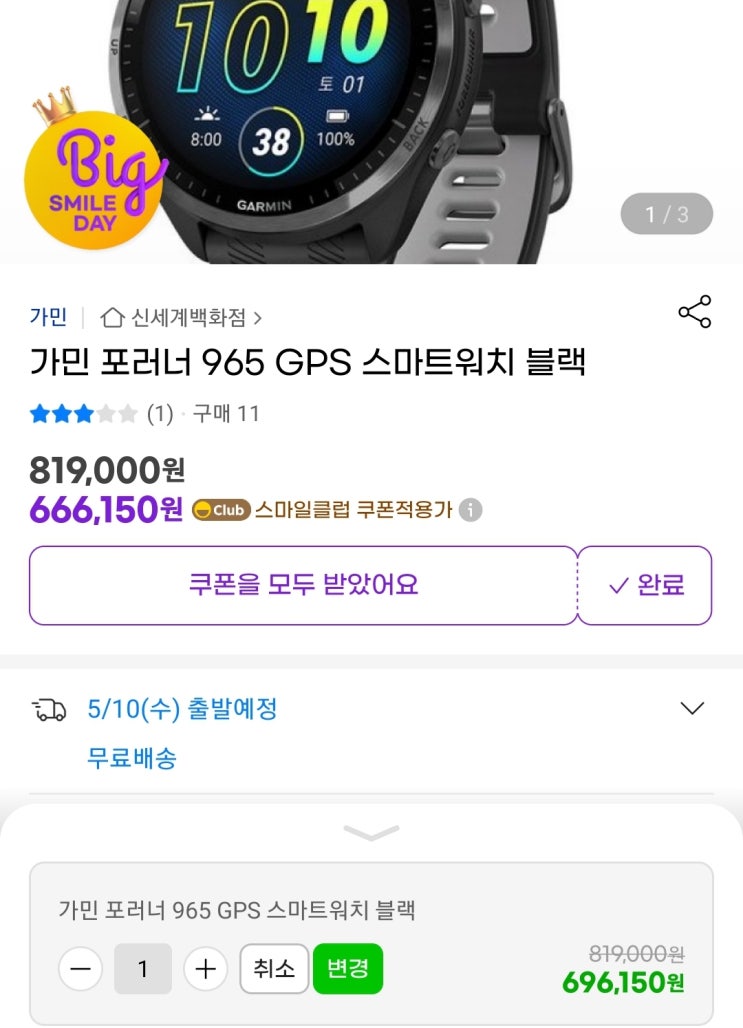This screenshot has height=1028, width=743.
Task: Open the Garmin watch product image
Action: pos(371,131)
